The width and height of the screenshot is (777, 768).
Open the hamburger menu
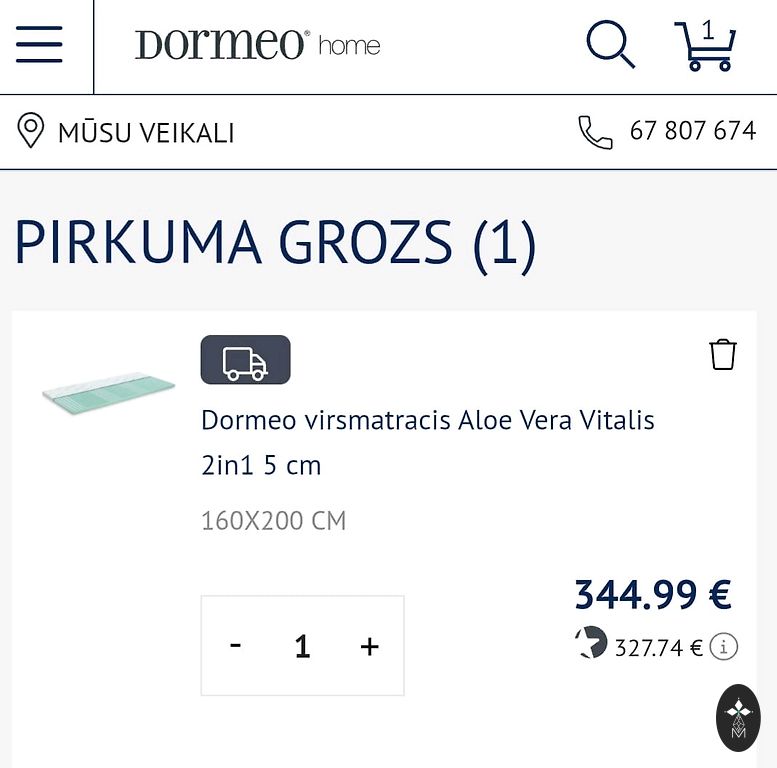pos(40,45)
